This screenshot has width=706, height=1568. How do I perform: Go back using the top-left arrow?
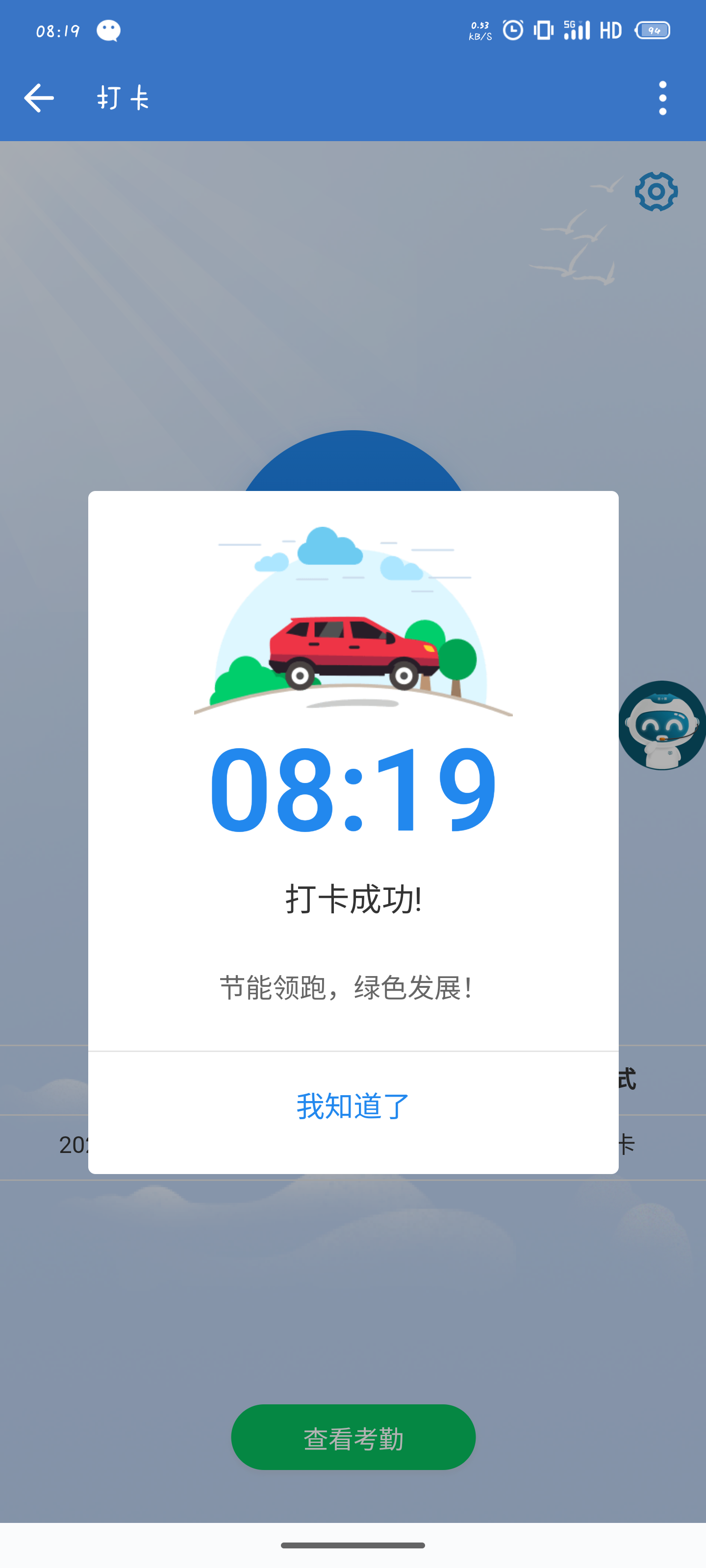pyautogui.click(x=39, y=98)
